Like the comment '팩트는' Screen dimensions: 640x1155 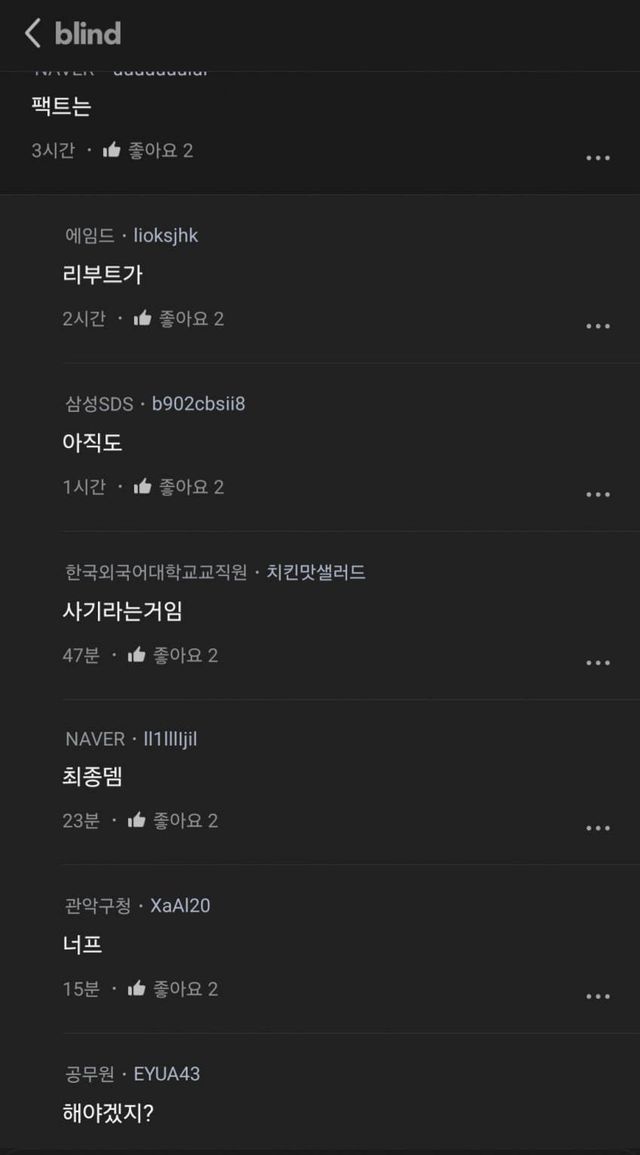(112, 151)
